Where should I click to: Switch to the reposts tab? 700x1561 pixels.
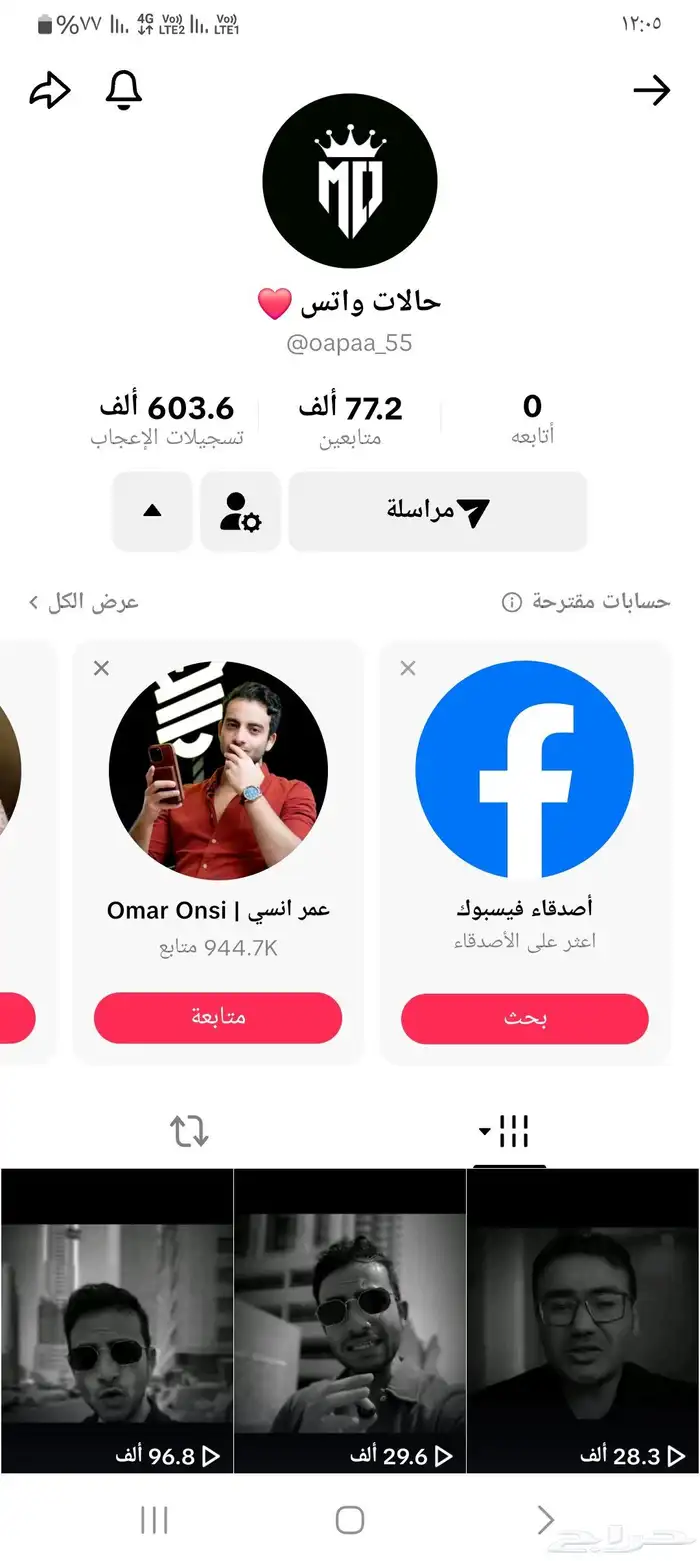[189, 1131]
